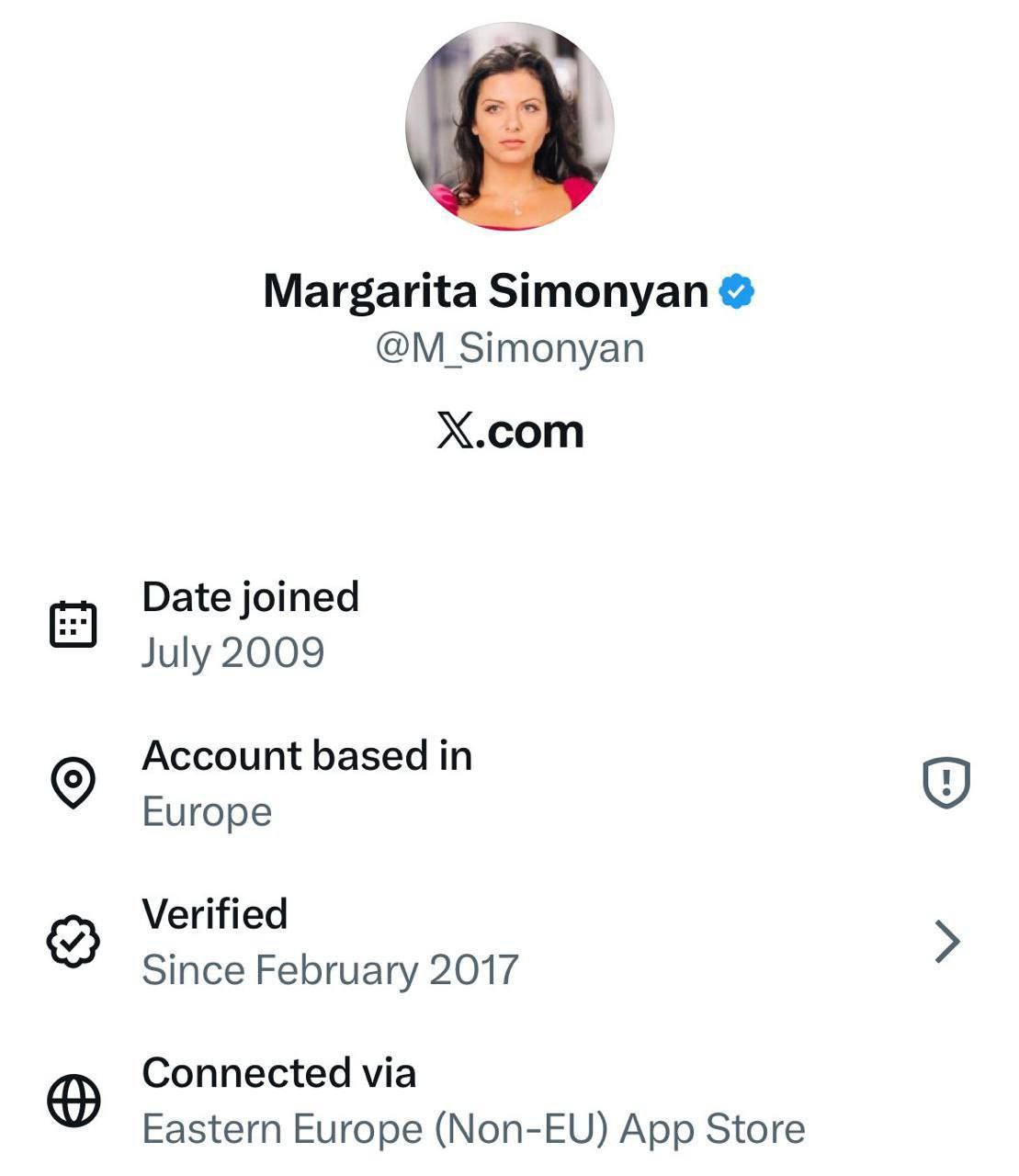Open Margarita Simonyan's profile picture
Screen dimensions: 1019x1176
coord(509,126)
